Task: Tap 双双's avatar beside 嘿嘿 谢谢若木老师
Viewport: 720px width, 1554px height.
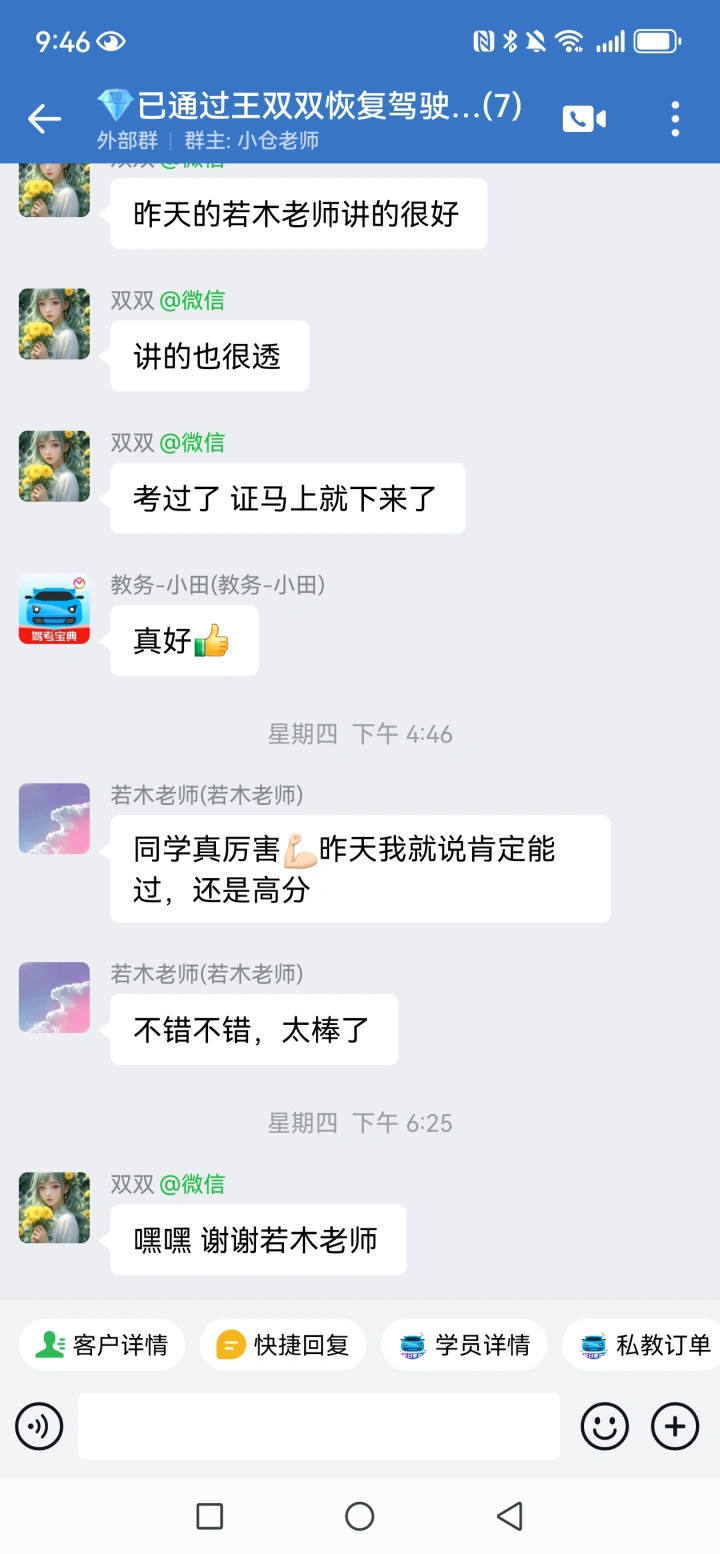Action: (x=55, y=1207)
